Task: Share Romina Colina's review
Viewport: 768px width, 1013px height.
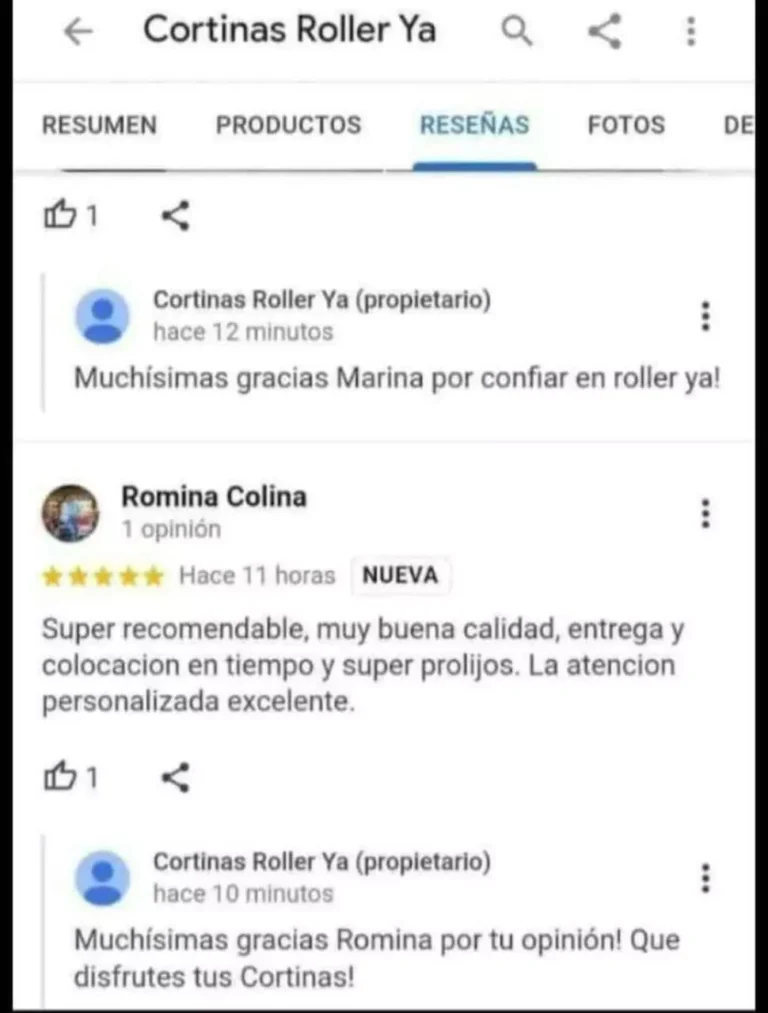Action: [x=175, y=777]
